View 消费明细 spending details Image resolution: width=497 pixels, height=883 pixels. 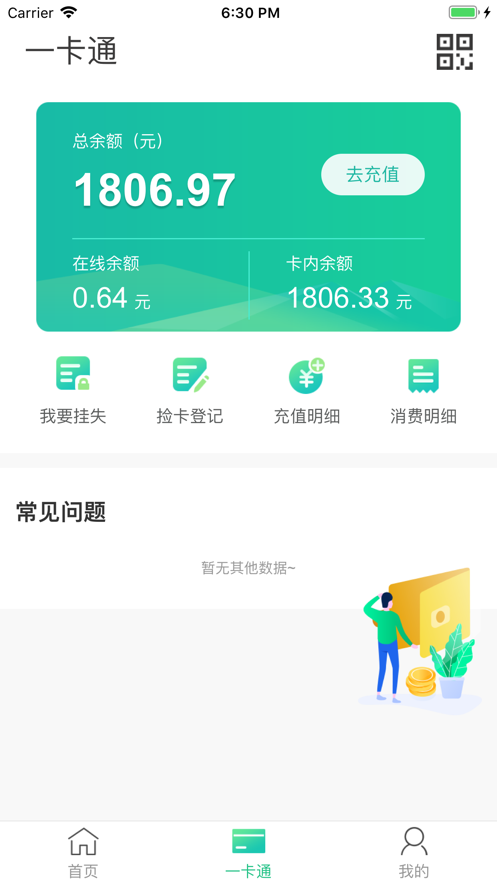423,390
